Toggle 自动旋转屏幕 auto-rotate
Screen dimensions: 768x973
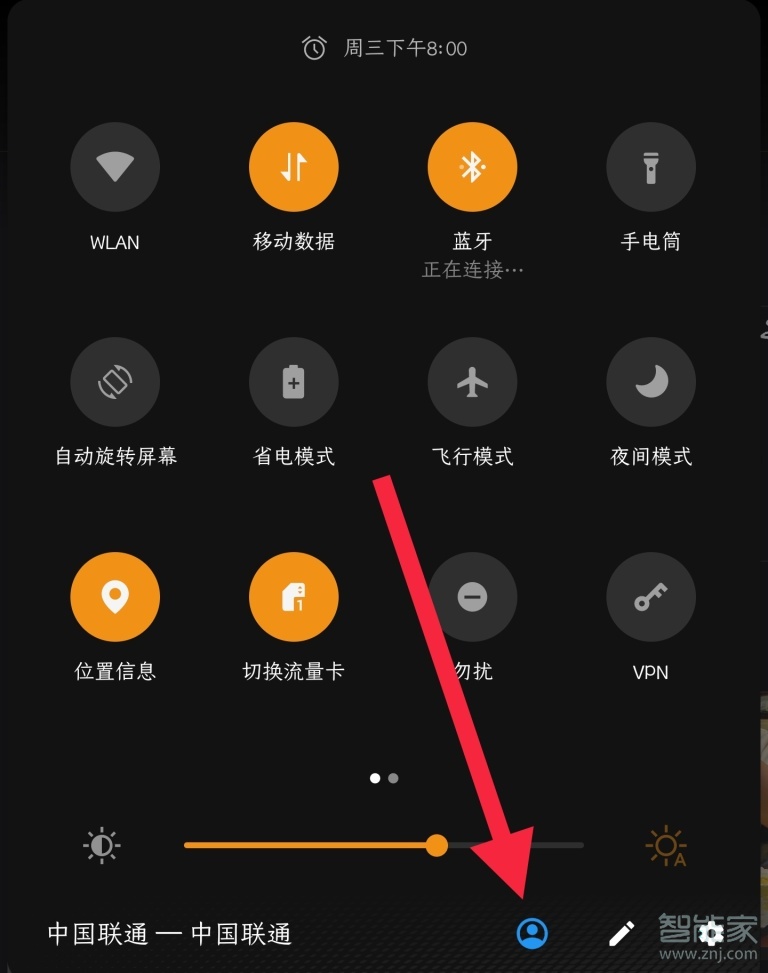115,381
